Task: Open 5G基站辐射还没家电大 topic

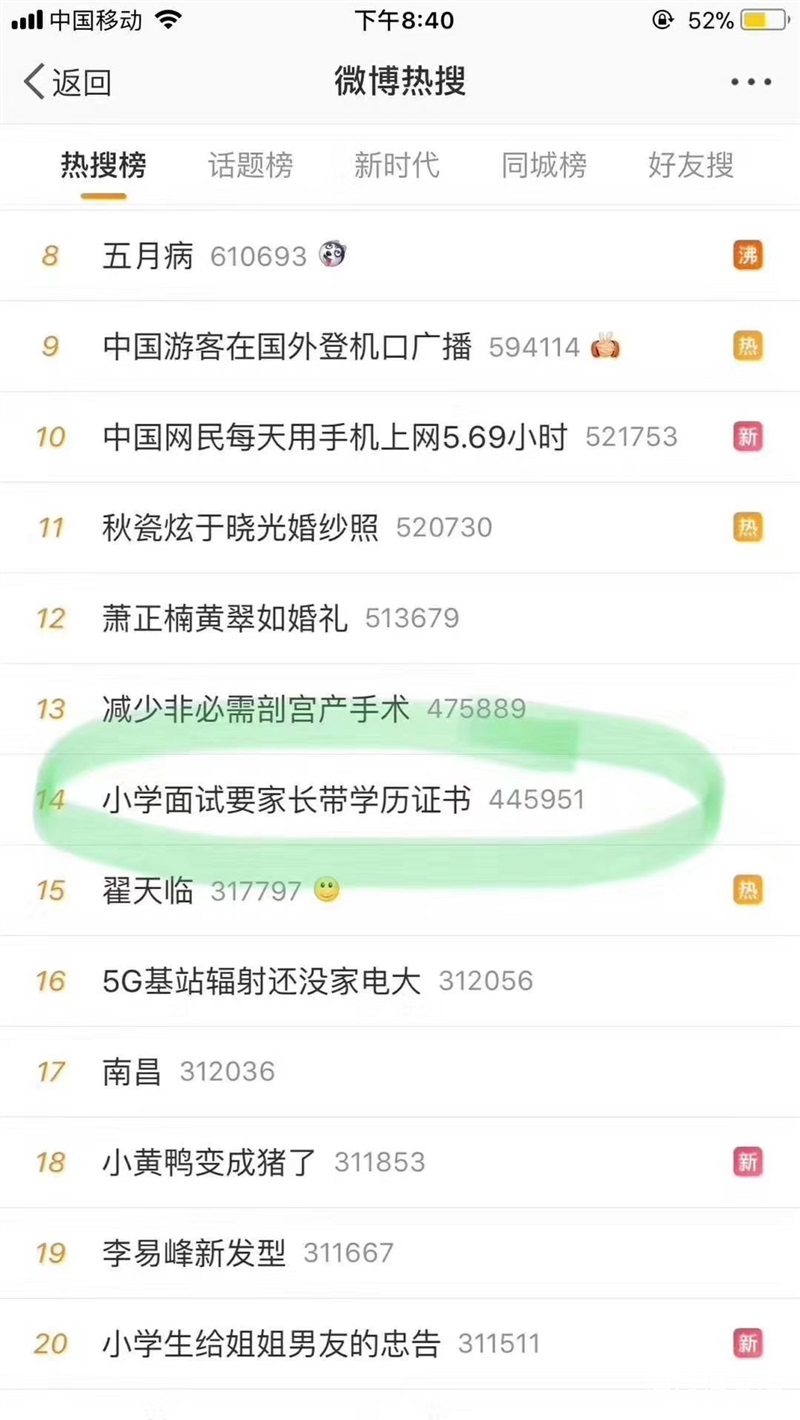Action: point(400,981)
